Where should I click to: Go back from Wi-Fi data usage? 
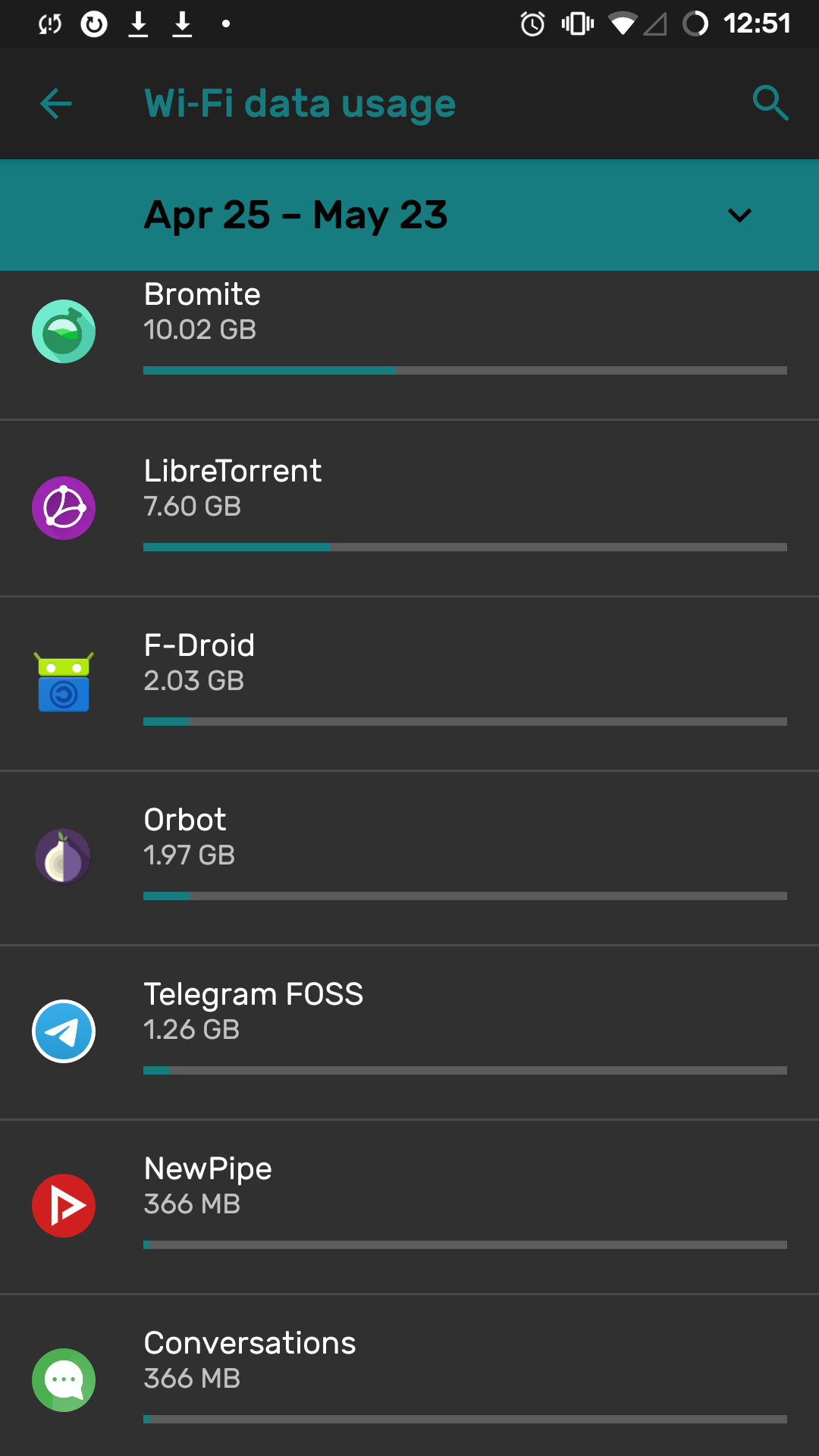pyautogui.click(x=56, y=104)
